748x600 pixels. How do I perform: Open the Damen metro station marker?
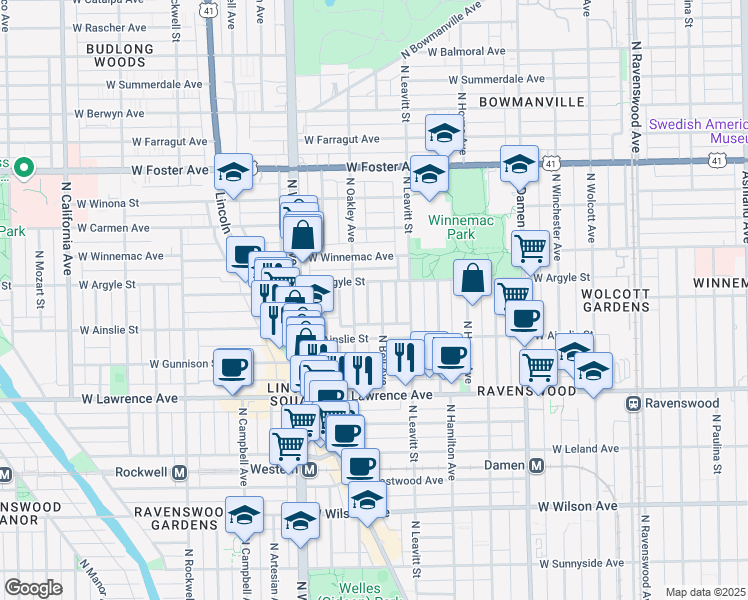tap(537, 466)
